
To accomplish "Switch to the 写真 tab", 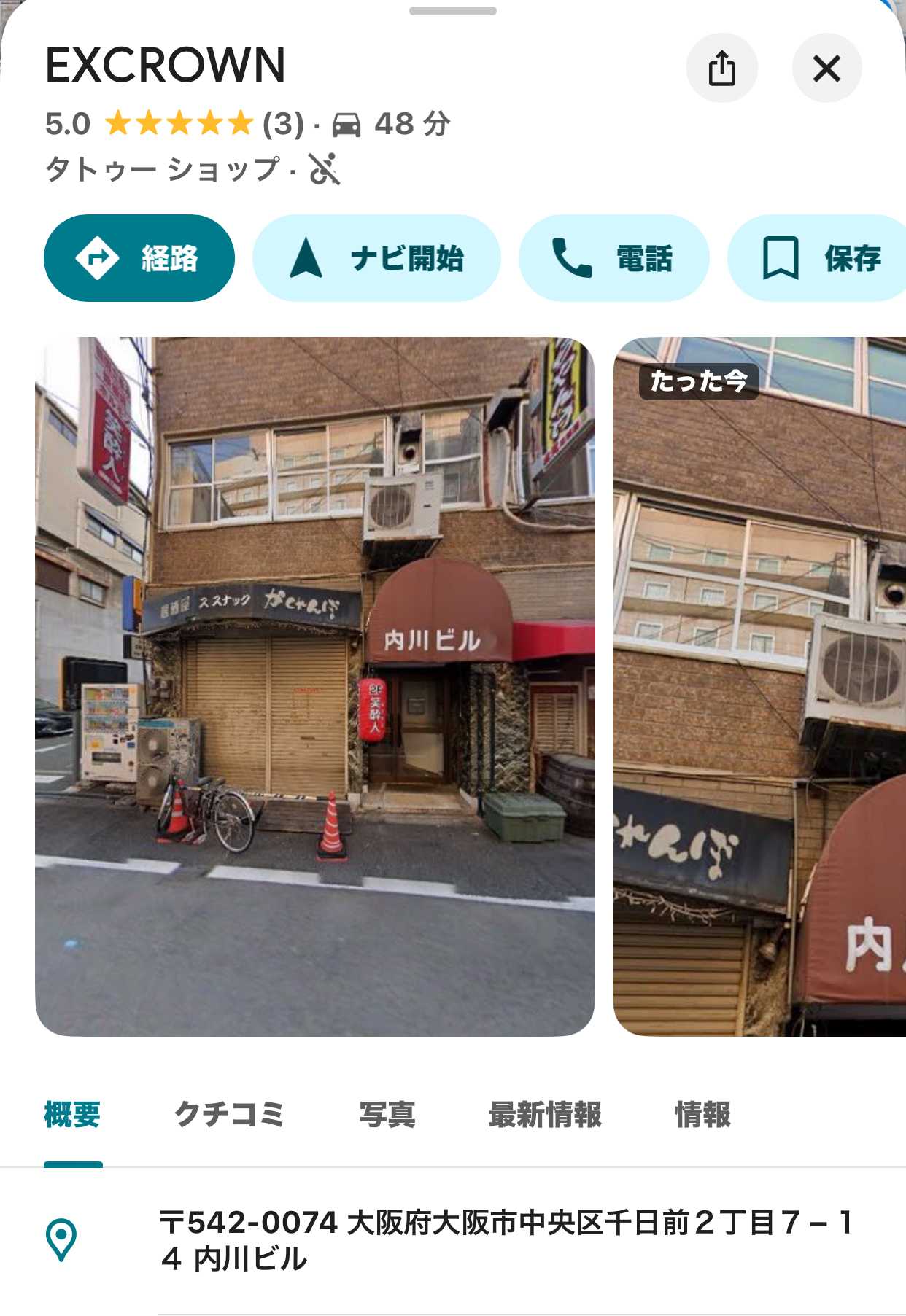I will [x=387, y=1114].
